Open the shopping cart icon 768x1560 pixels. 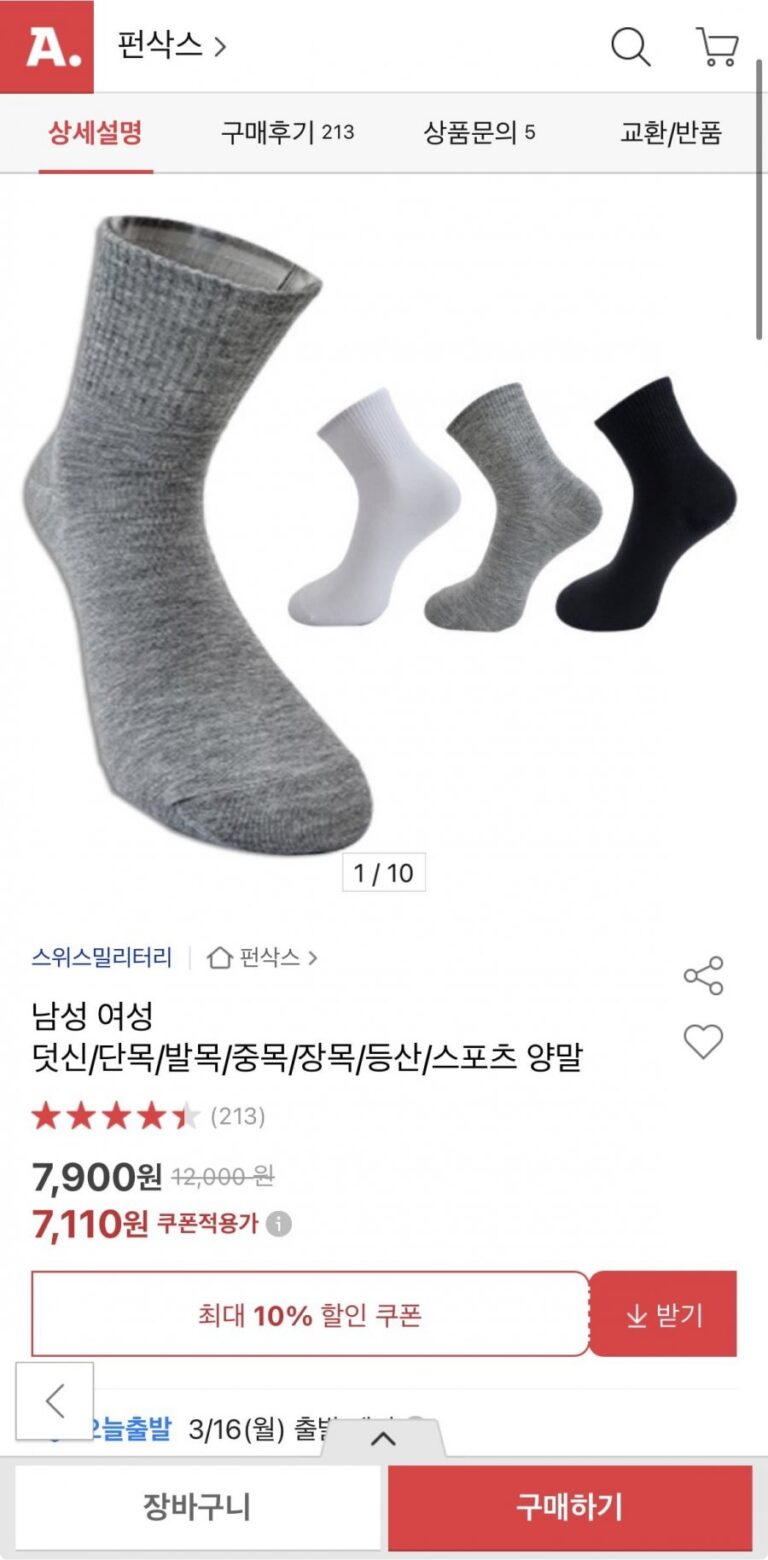(717, 47)
